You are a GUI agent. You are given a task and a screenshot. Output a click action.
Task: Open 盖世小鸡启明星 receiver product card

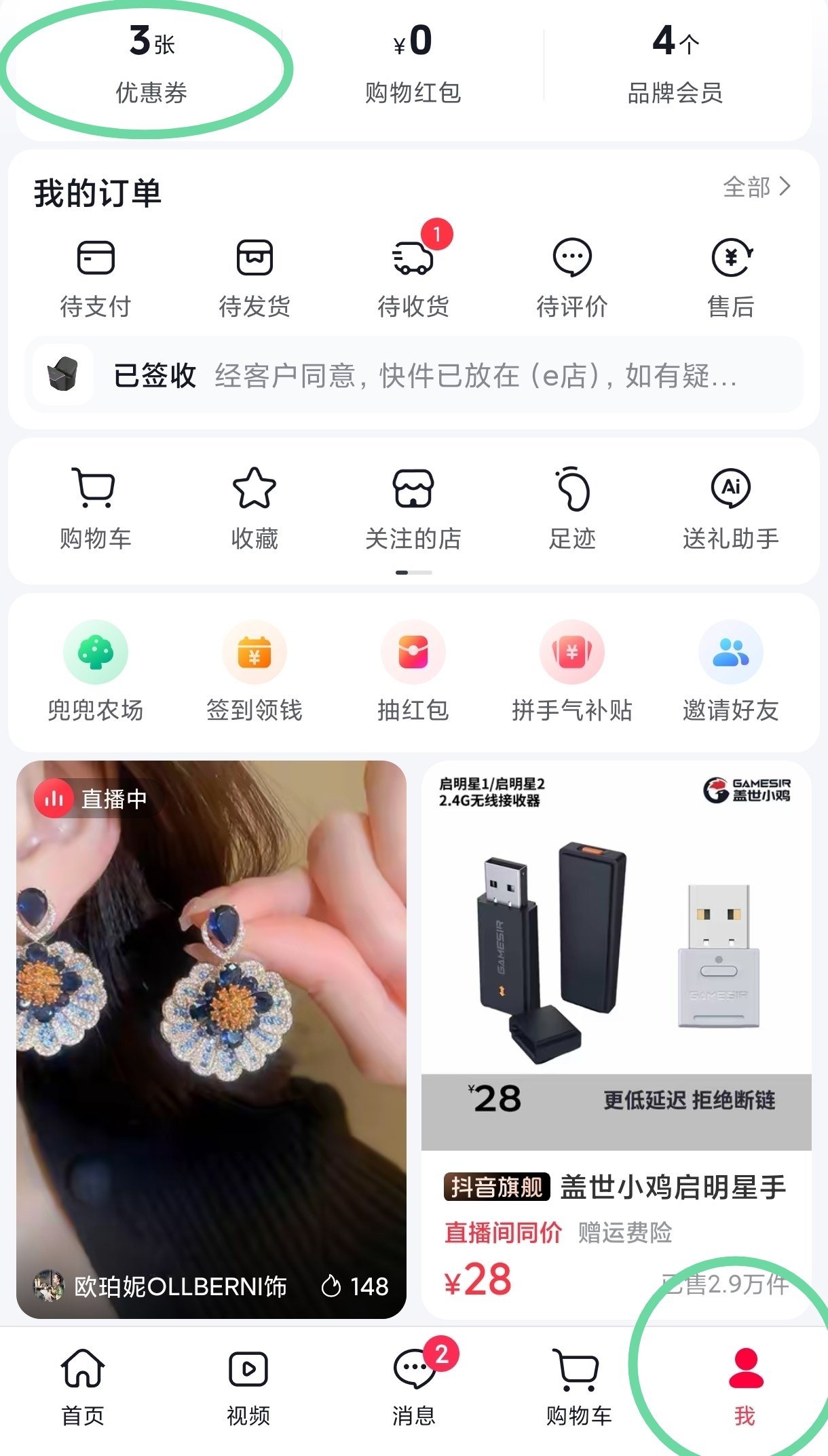[x=616, y=1038]
